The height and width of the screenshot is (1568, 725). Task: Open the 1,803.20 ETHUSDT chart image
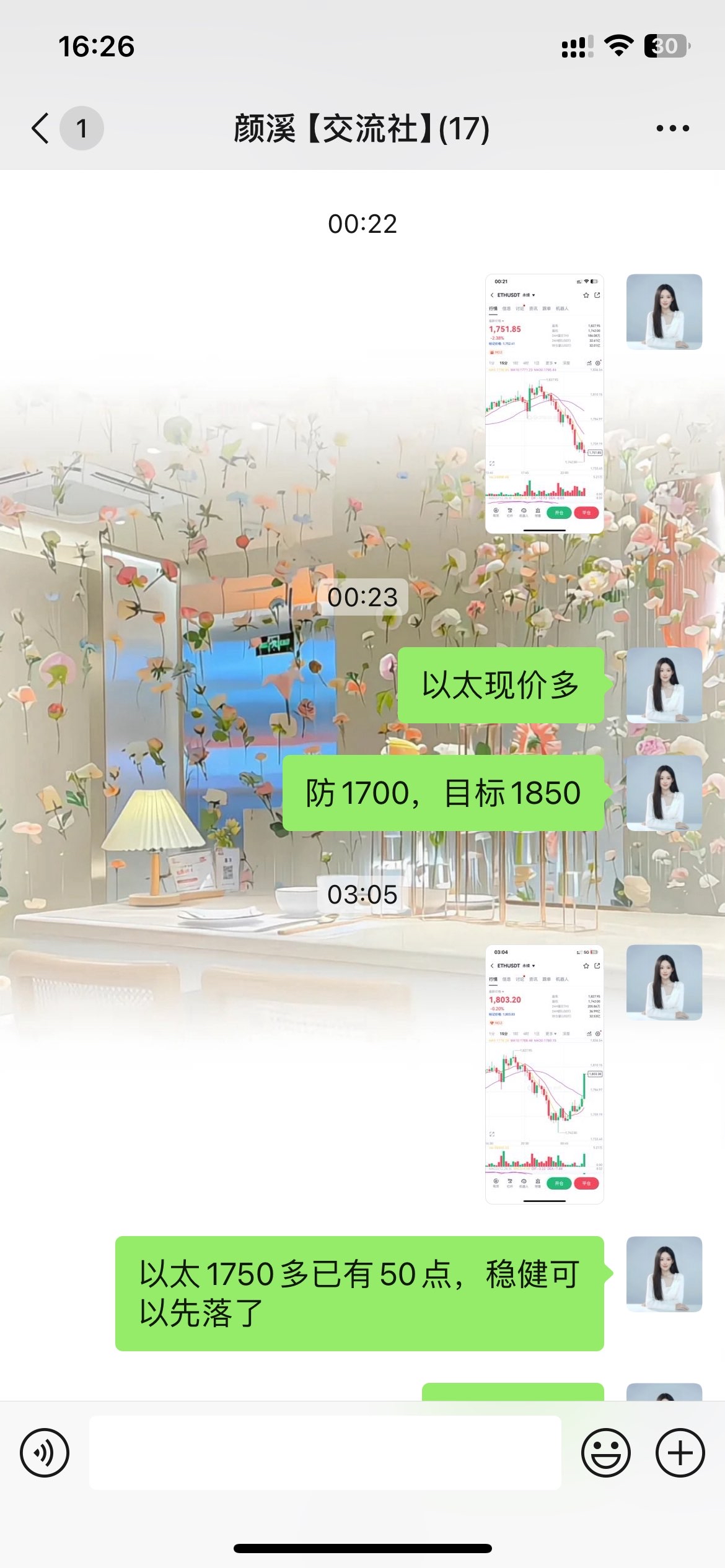click(544, 1074)
